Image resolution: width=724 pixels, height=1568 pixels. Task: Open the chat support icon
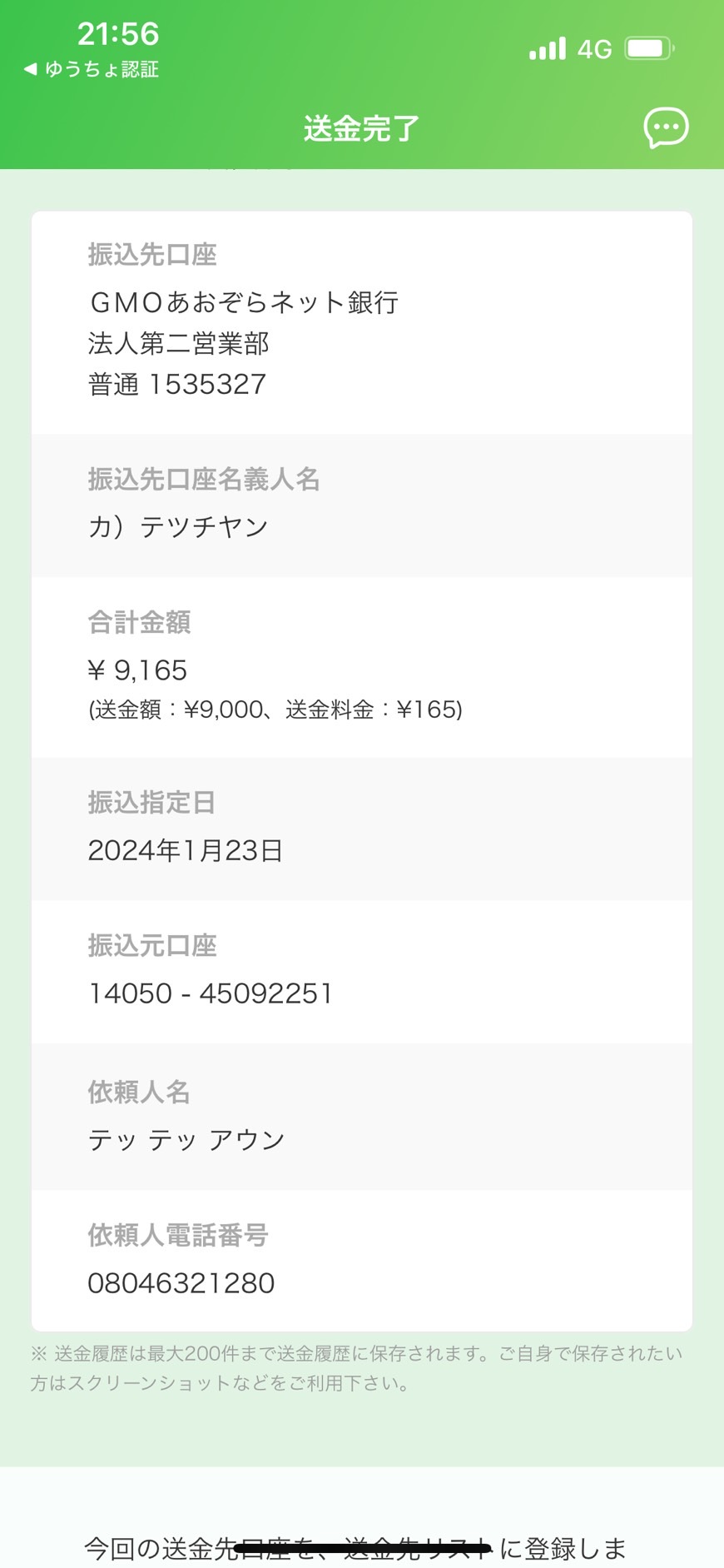click(666, 127)
